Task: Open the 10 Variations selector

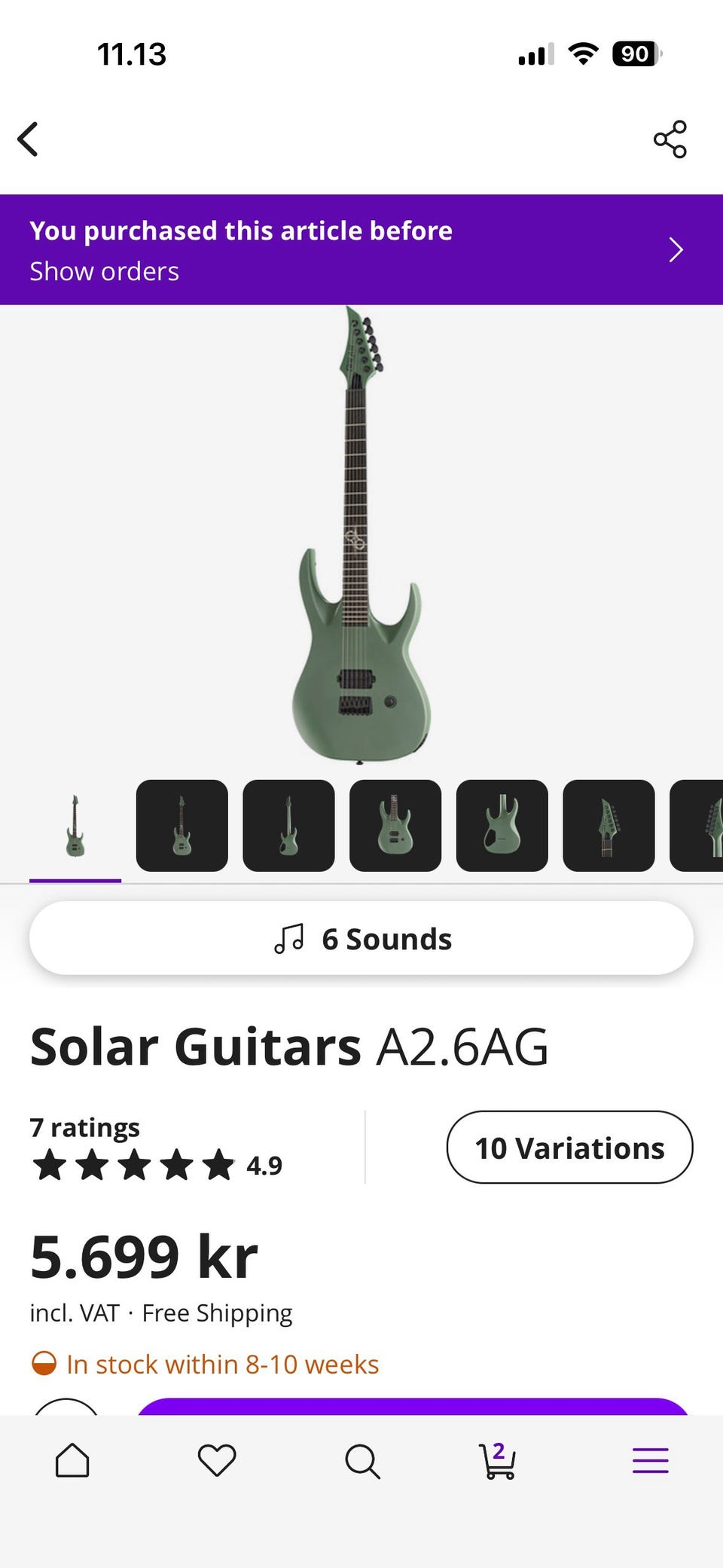Action: [570, 1148]
